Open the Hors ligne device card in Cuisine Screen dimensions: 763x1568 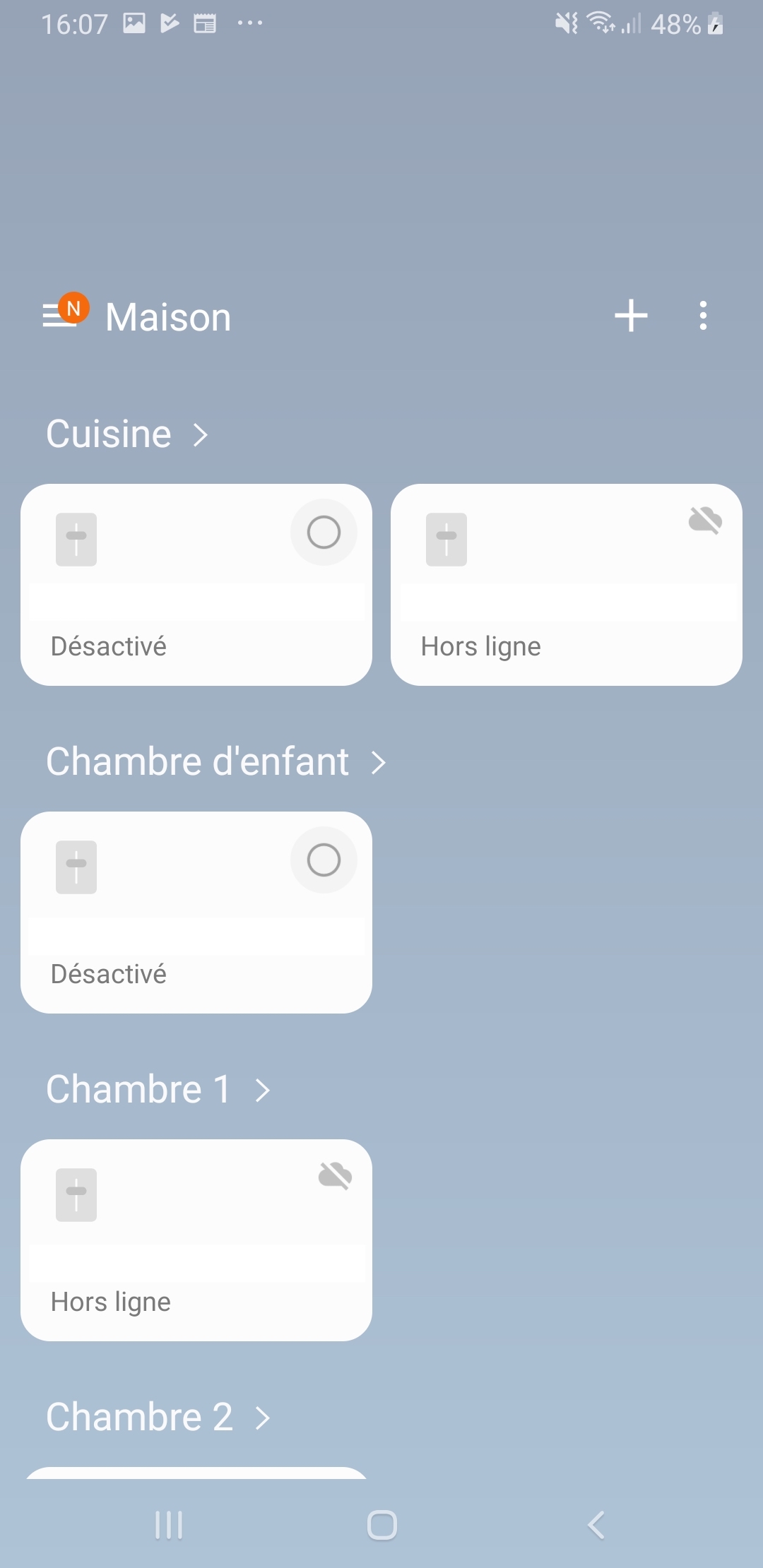point(567,584)
